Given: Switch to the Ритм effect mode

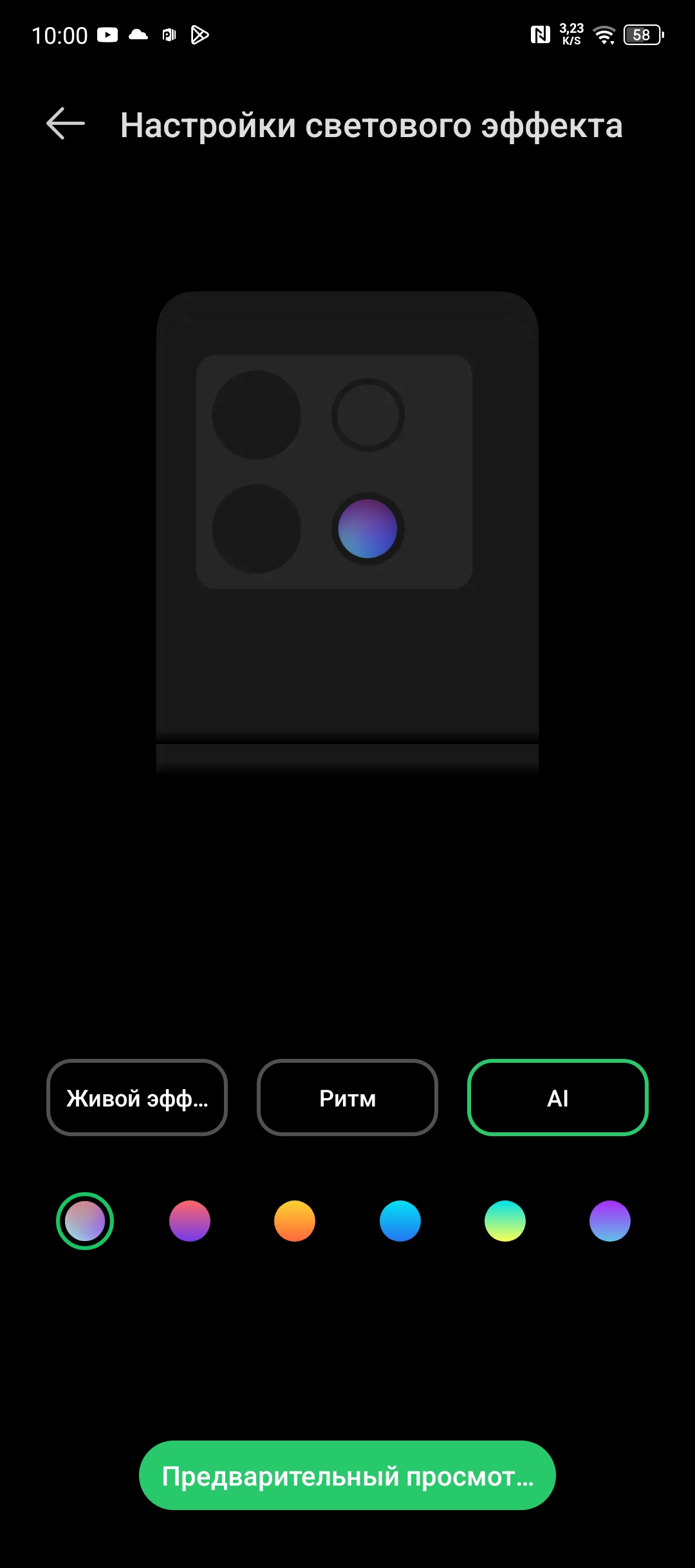Looking at the screenshot, I should (x=347, y=1097).
